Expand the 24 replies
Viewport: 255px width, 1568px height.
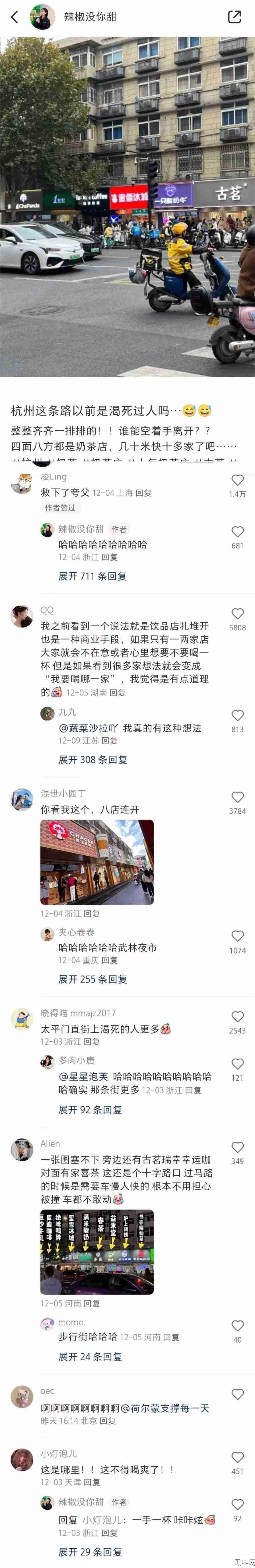tap(90, 1357)
